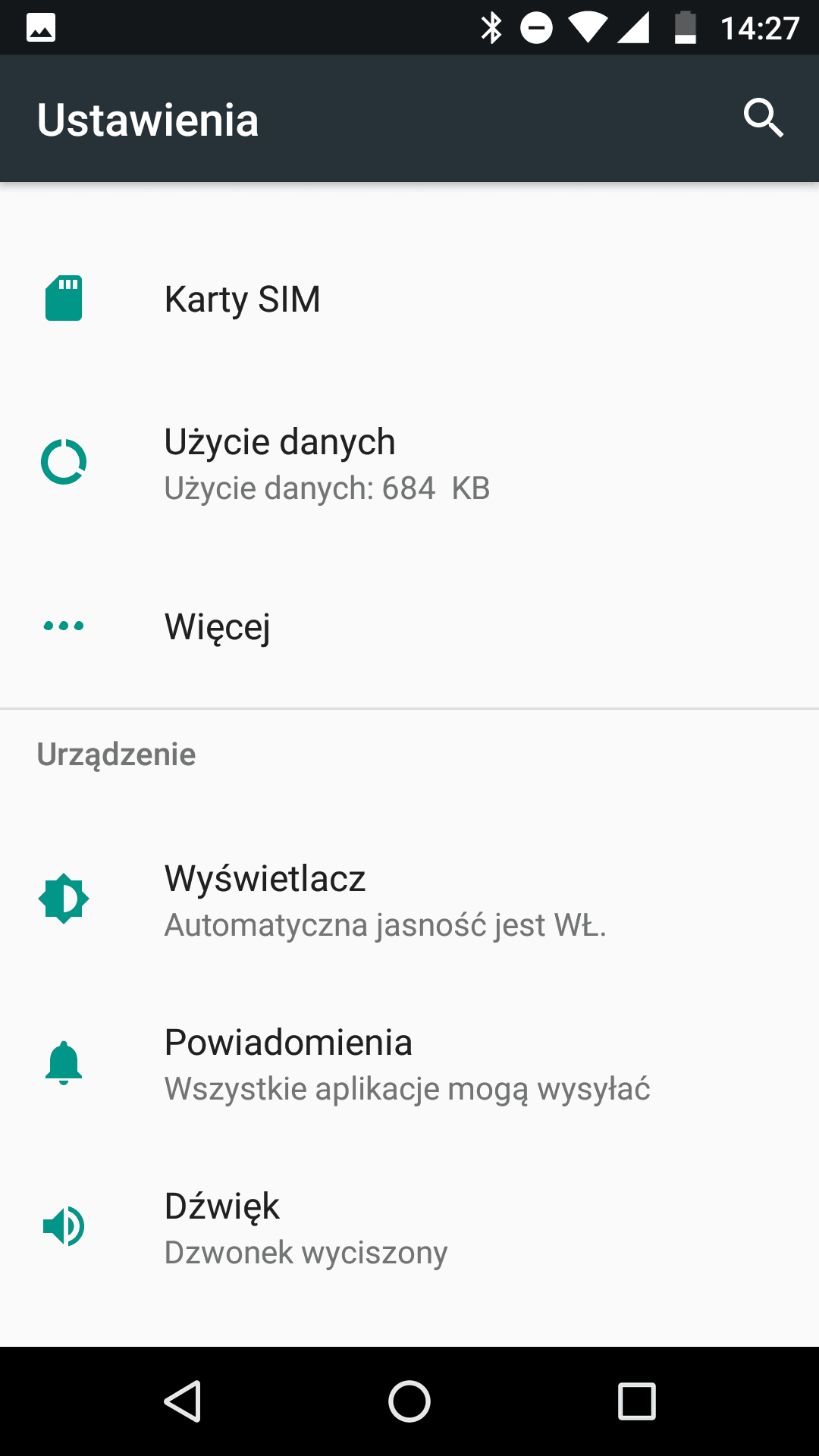Open Wyświetlacz settings
The image size is (819, 1456).
click(409, 899)
